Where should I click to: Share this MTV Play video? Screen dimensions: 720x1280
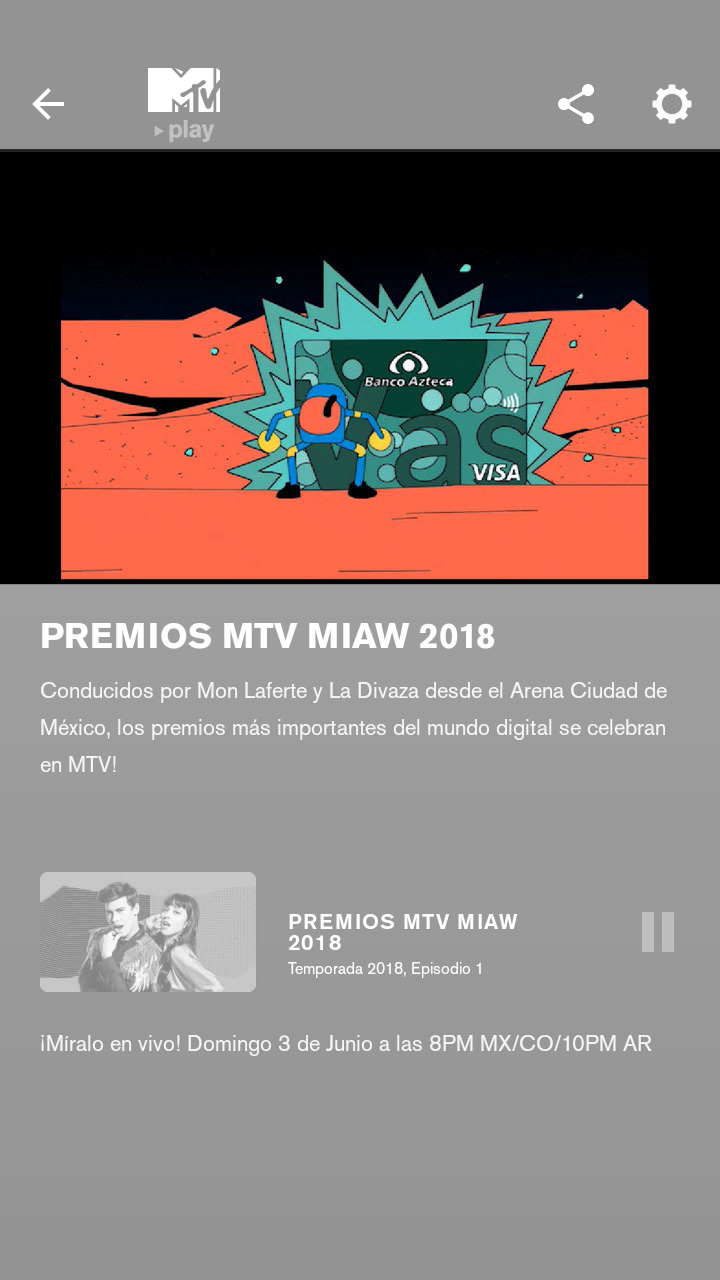[x=576, y=104]
